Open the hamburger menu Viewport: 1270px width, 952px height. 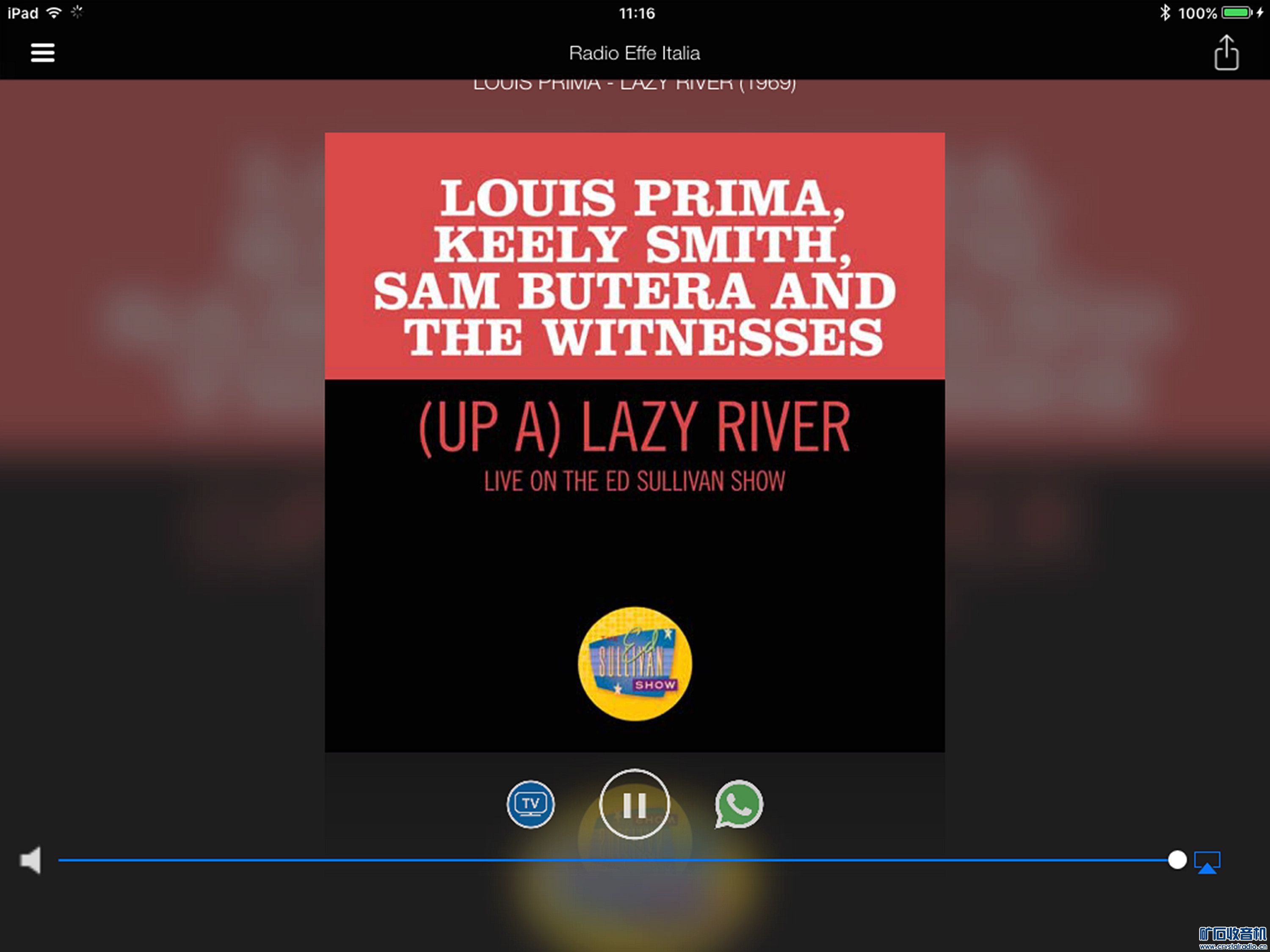[42, 53]
